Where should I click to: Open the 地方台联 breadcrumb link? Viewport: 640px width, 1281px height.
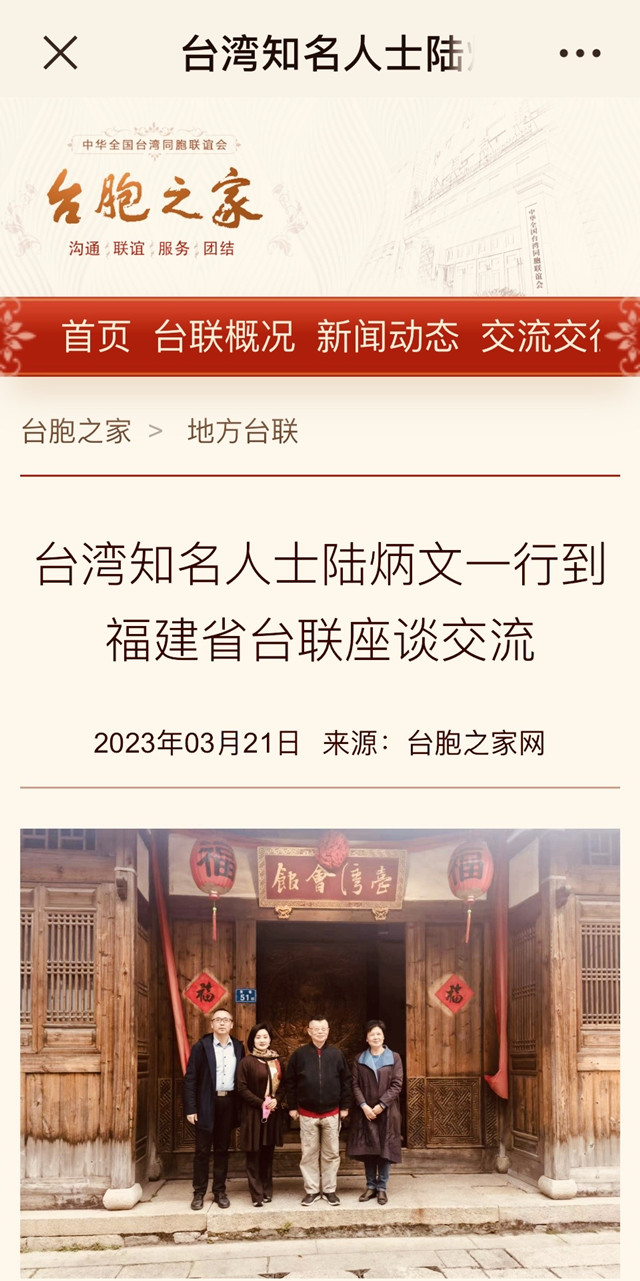click(243, 431)
